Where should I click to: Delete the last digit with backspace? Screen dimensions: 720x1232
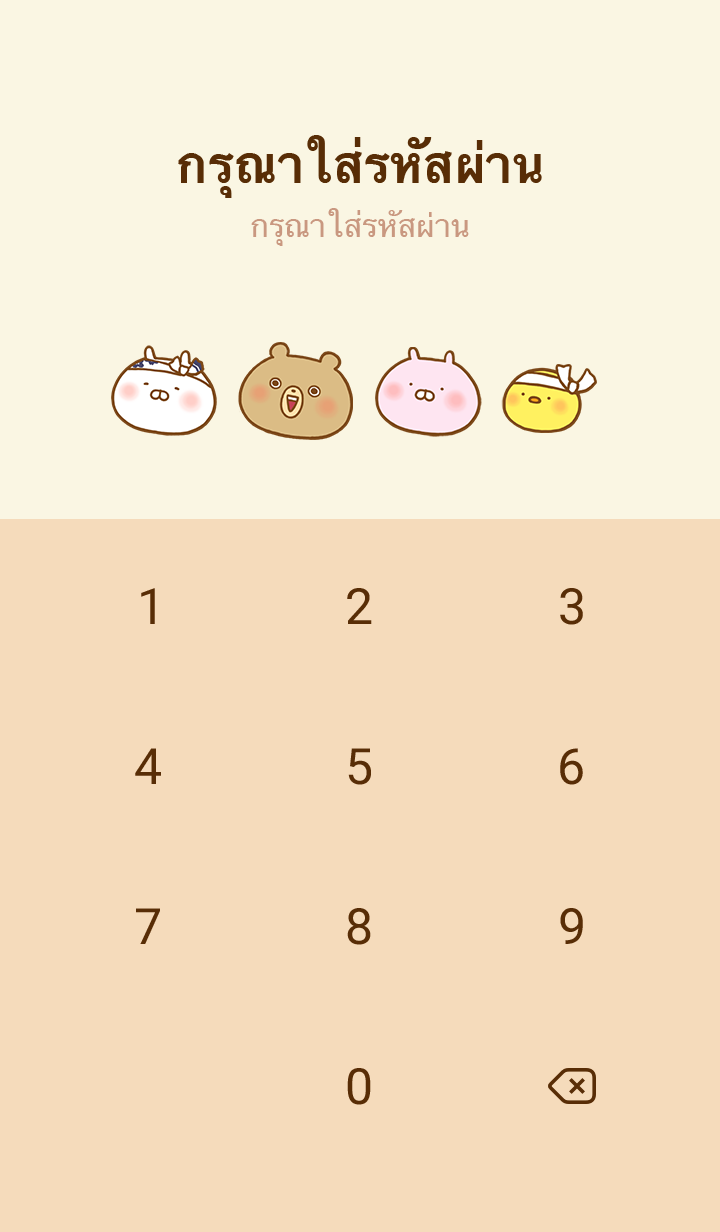(x=572, y=1086)
